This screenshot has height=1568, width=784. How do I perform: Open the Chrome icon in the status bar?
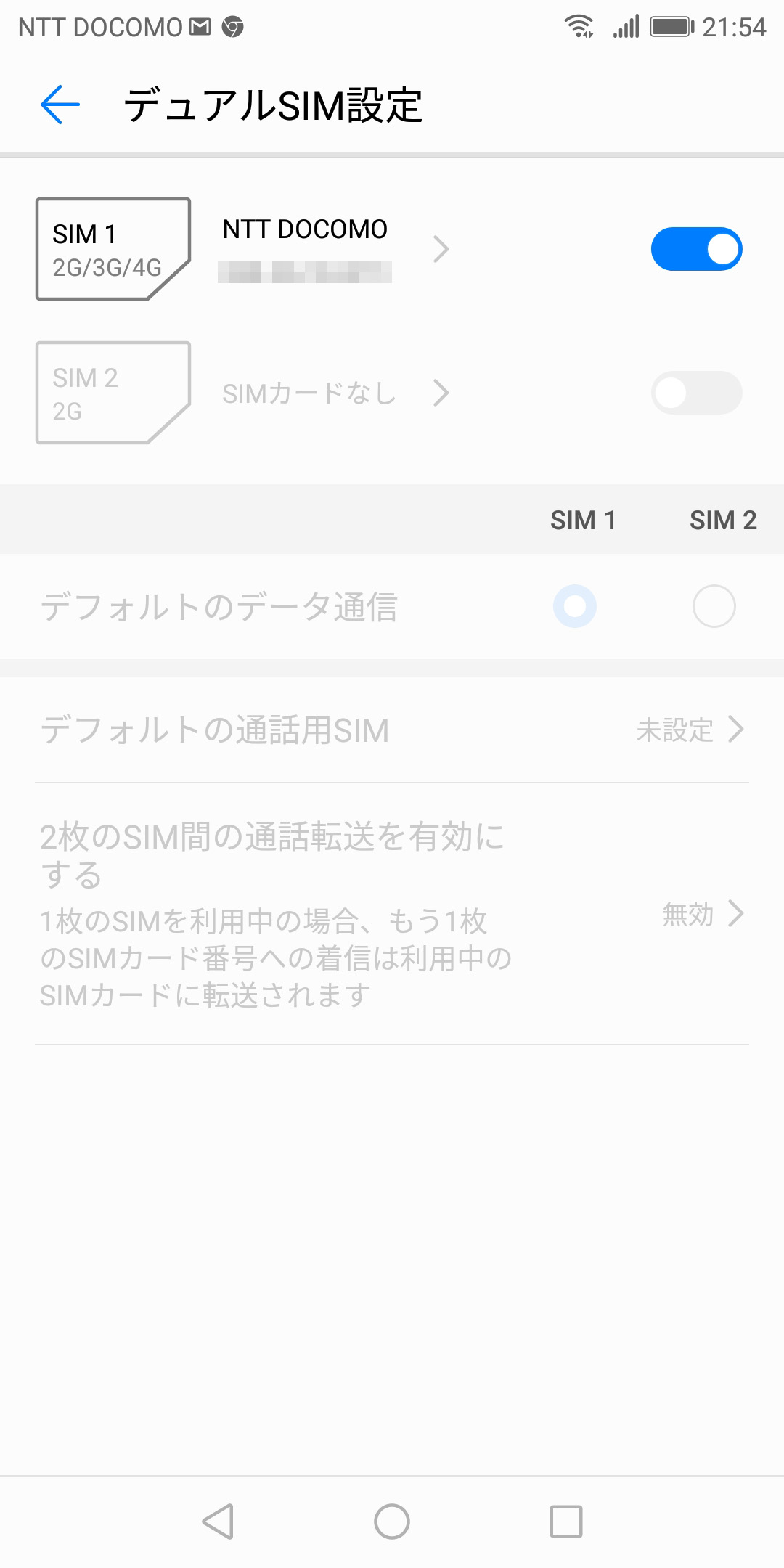(x=234, y=26)
